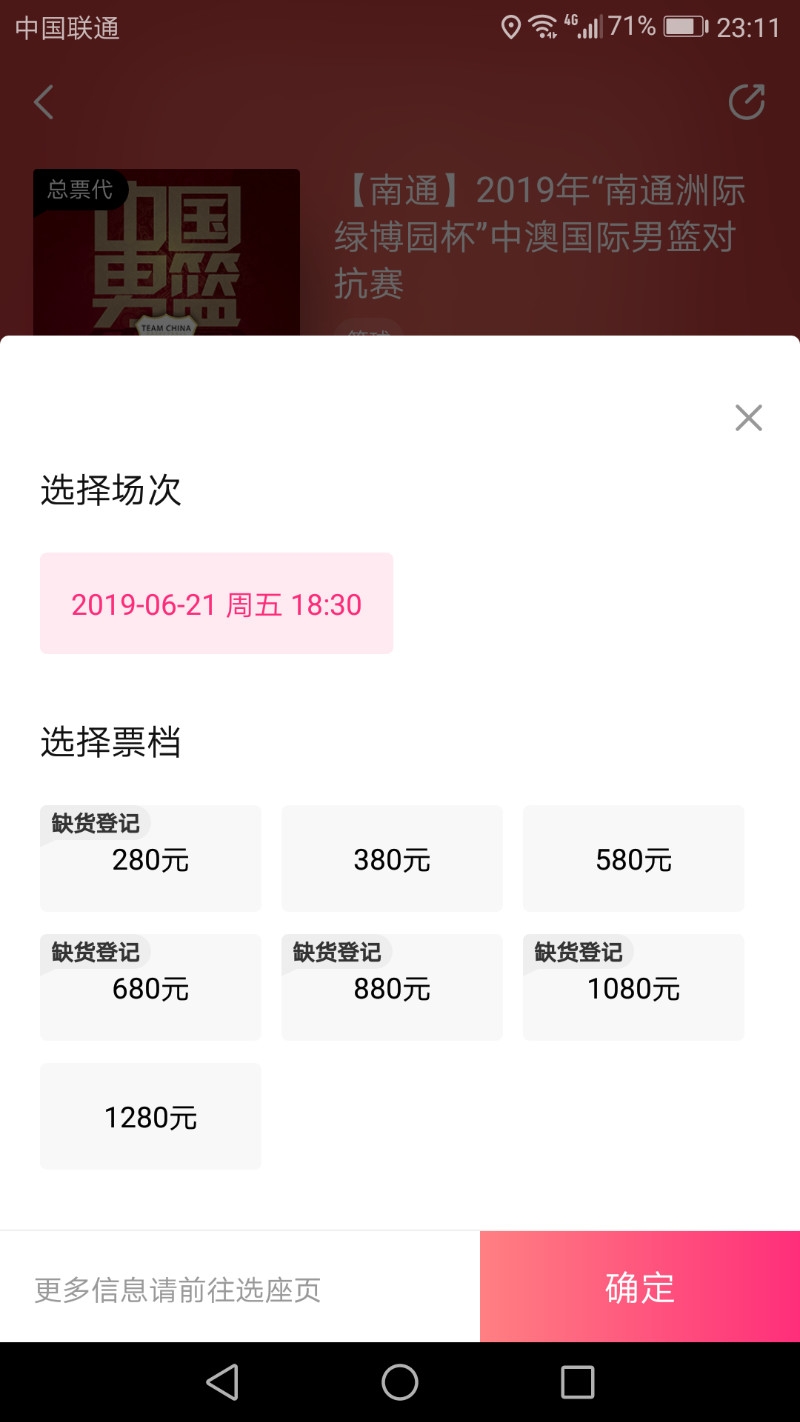Choose the 1280元 ticket tier
The image size is (800, 1422).
click(150, 1117)
